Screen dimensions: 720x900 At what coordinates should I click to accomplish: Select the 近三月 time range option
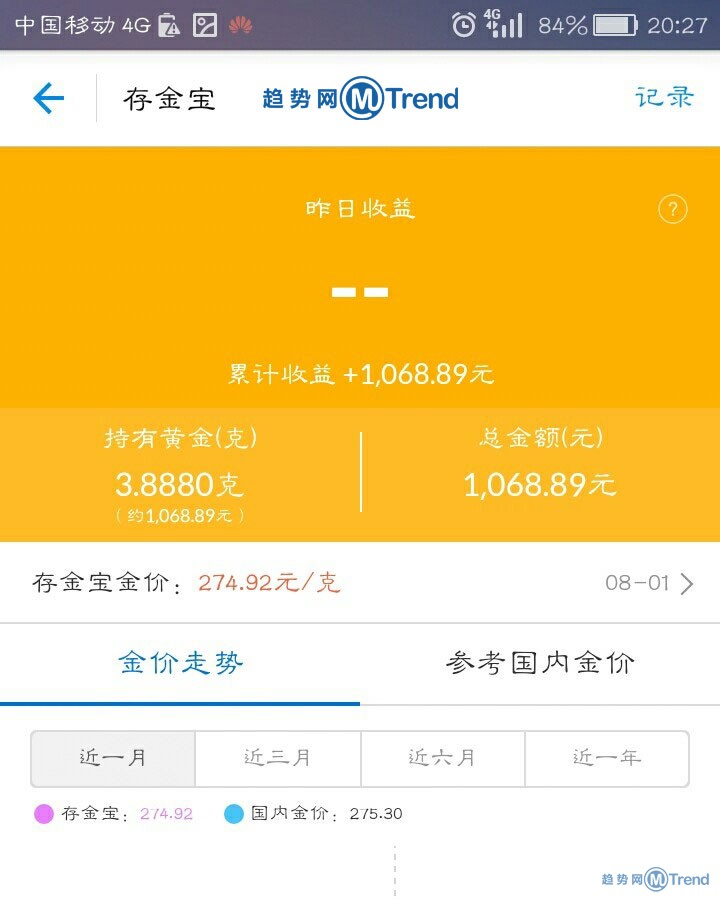(277, 758)
